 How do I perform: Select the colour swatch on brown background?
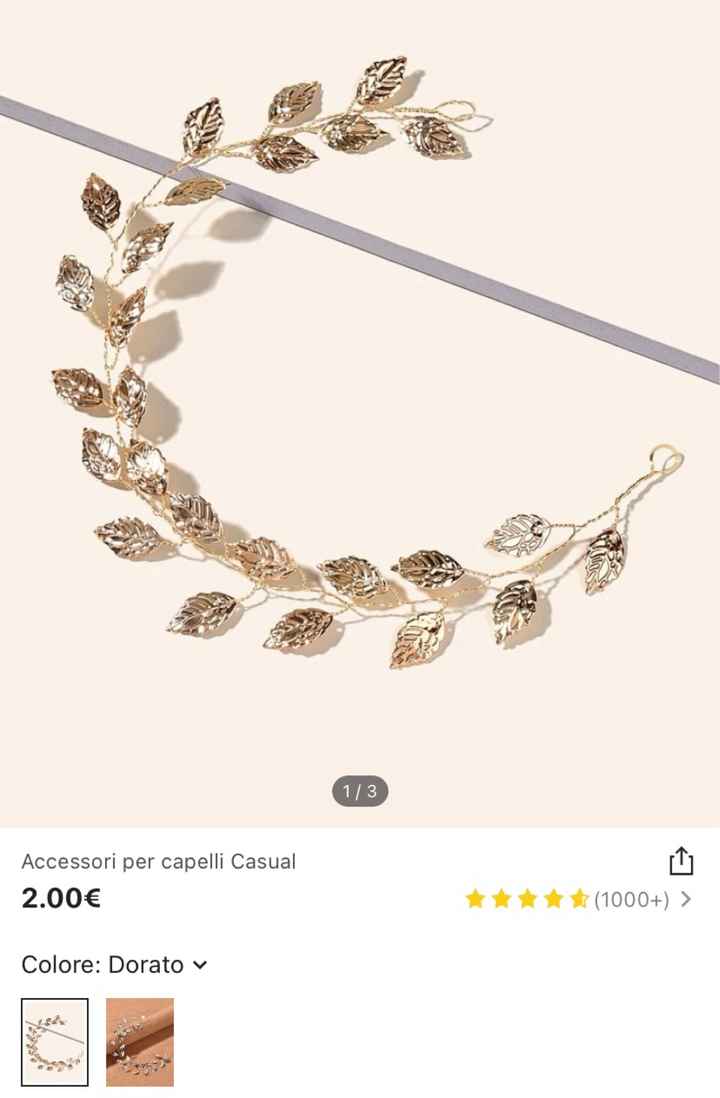[140, 1041]
